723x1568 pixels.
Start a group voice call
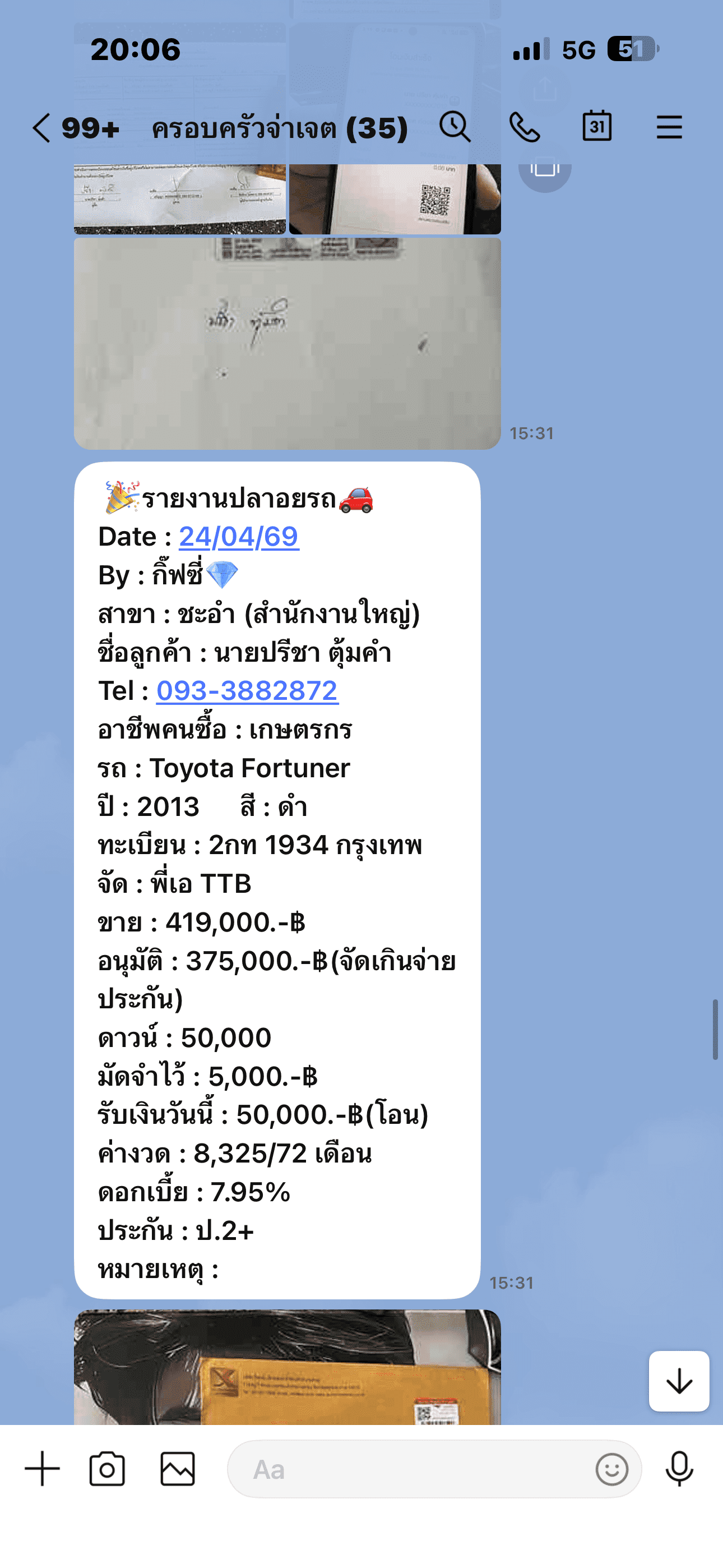[x=525, y=127]
